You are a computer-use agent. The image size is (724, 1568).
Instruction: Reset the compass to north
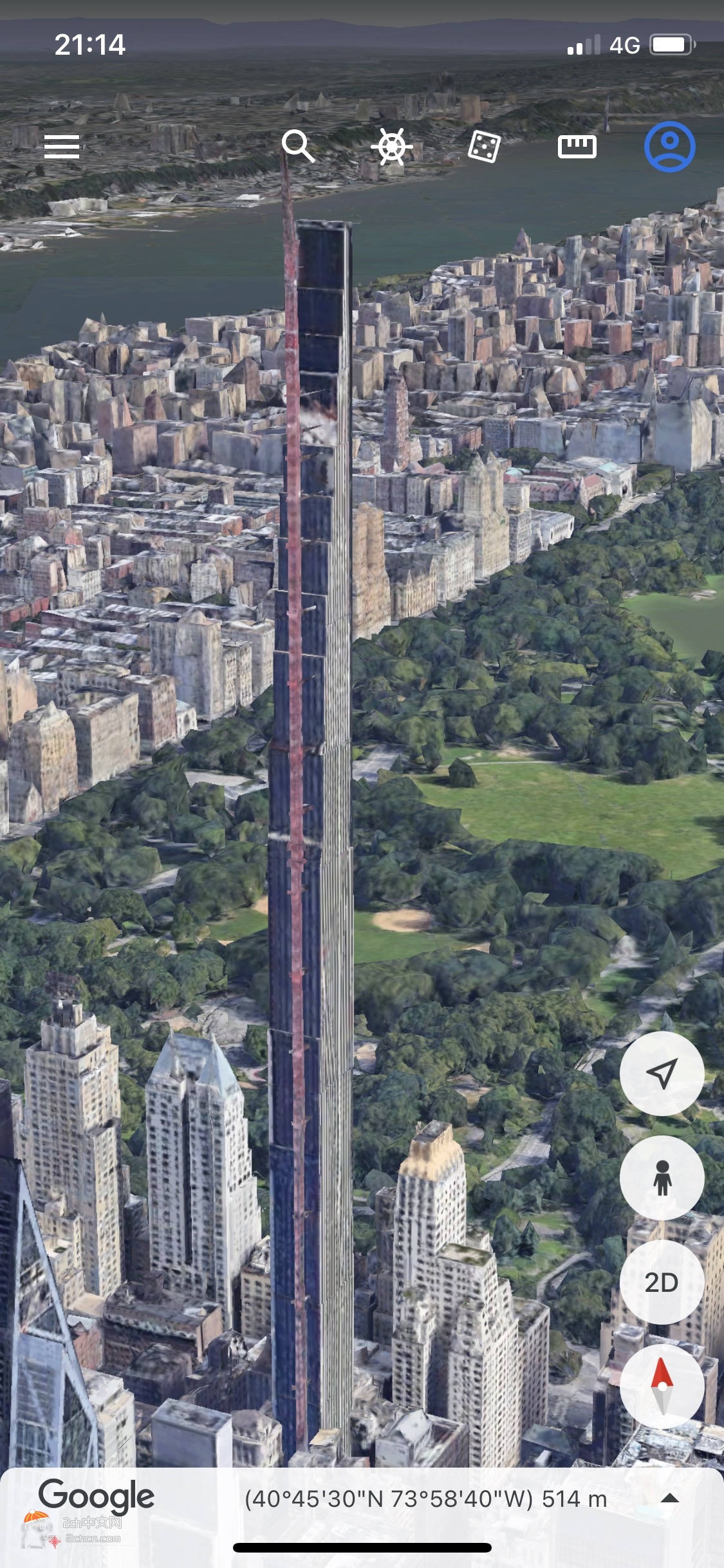(662, 1386)
